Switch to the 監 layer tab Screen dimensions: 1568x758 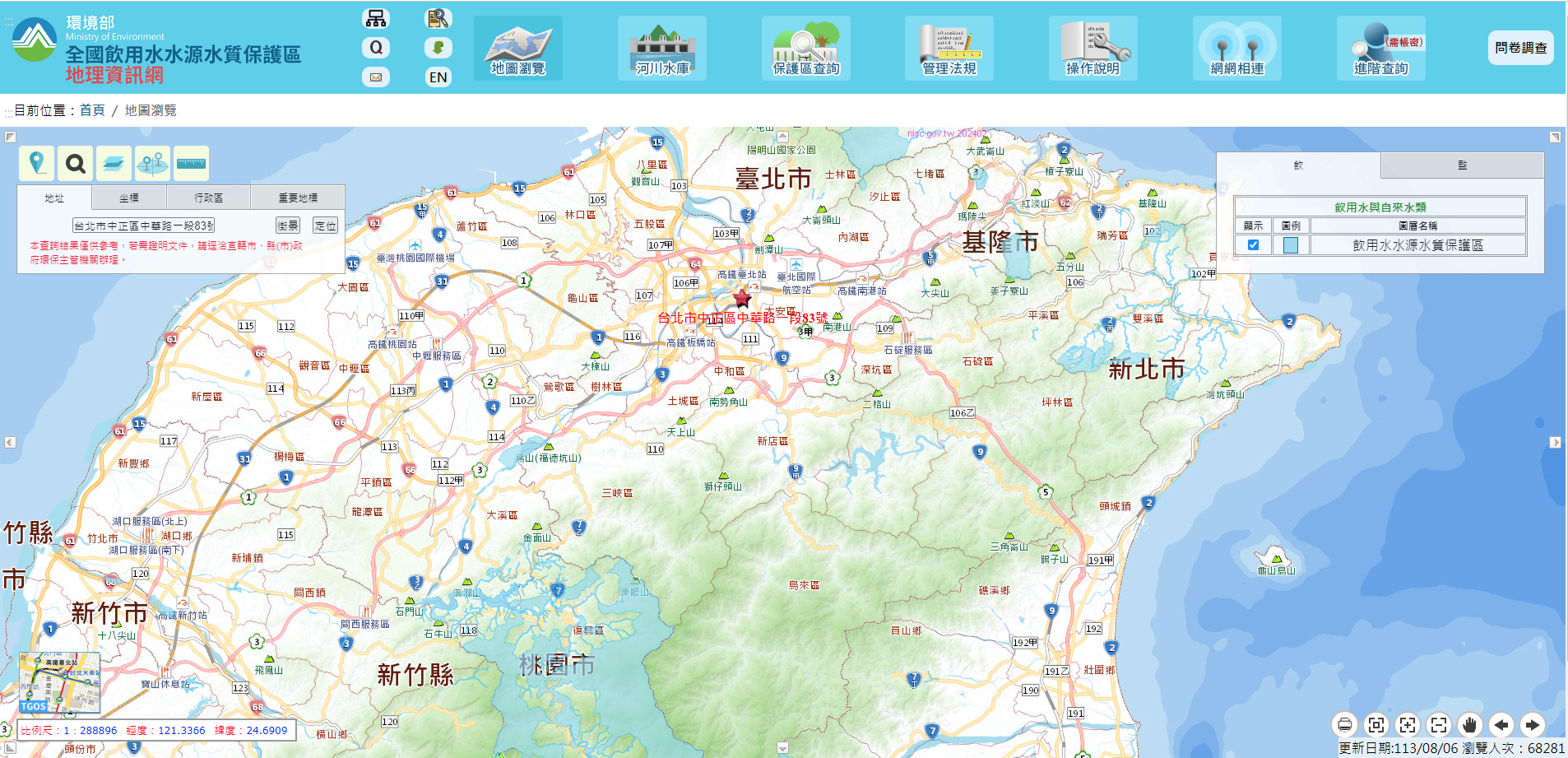1462,165
